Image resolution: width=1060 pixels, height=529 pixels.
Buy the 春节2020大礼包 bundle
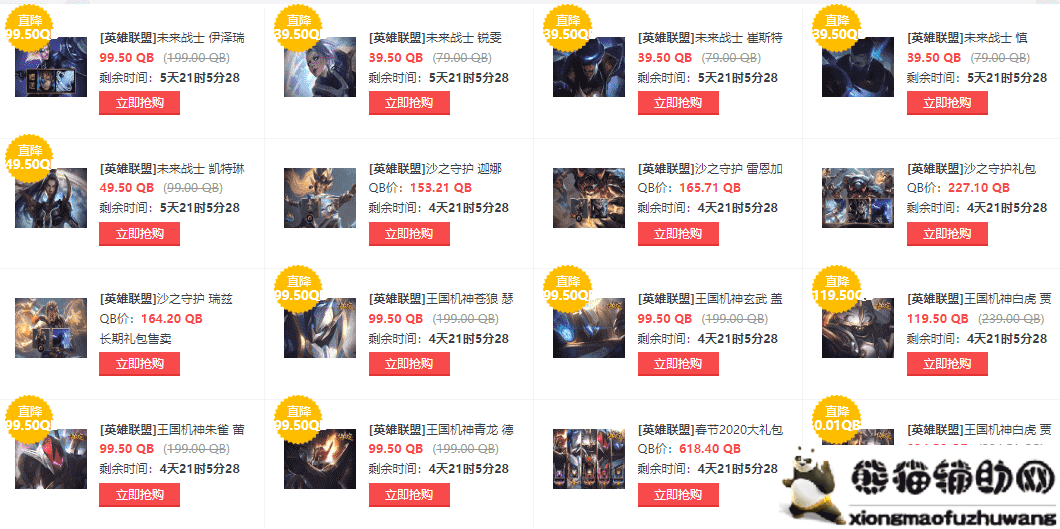coord(678,494)
